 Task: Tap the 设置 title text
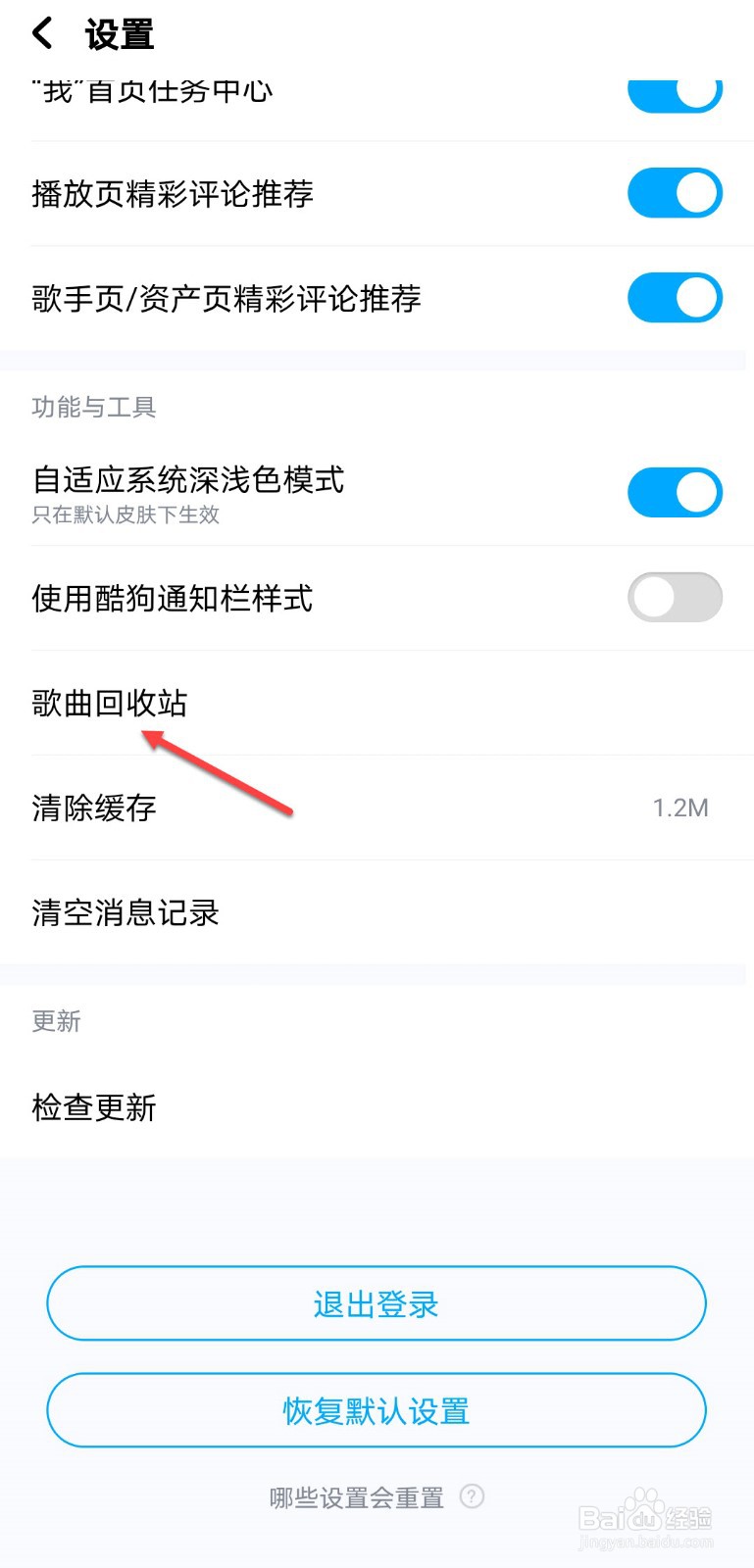pyautogui.click(x=118, y=32)
